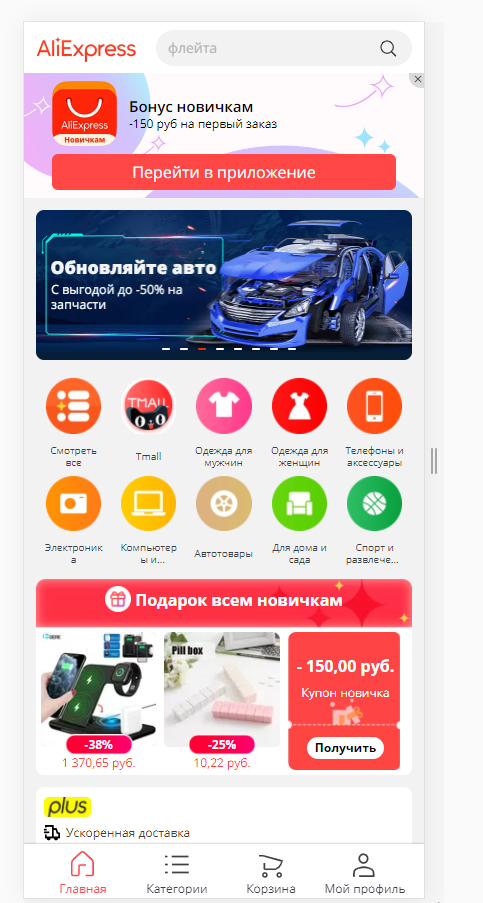Tap Перейти в приложение button
Viewport: 483px width, 903px height.
point(224,172)
